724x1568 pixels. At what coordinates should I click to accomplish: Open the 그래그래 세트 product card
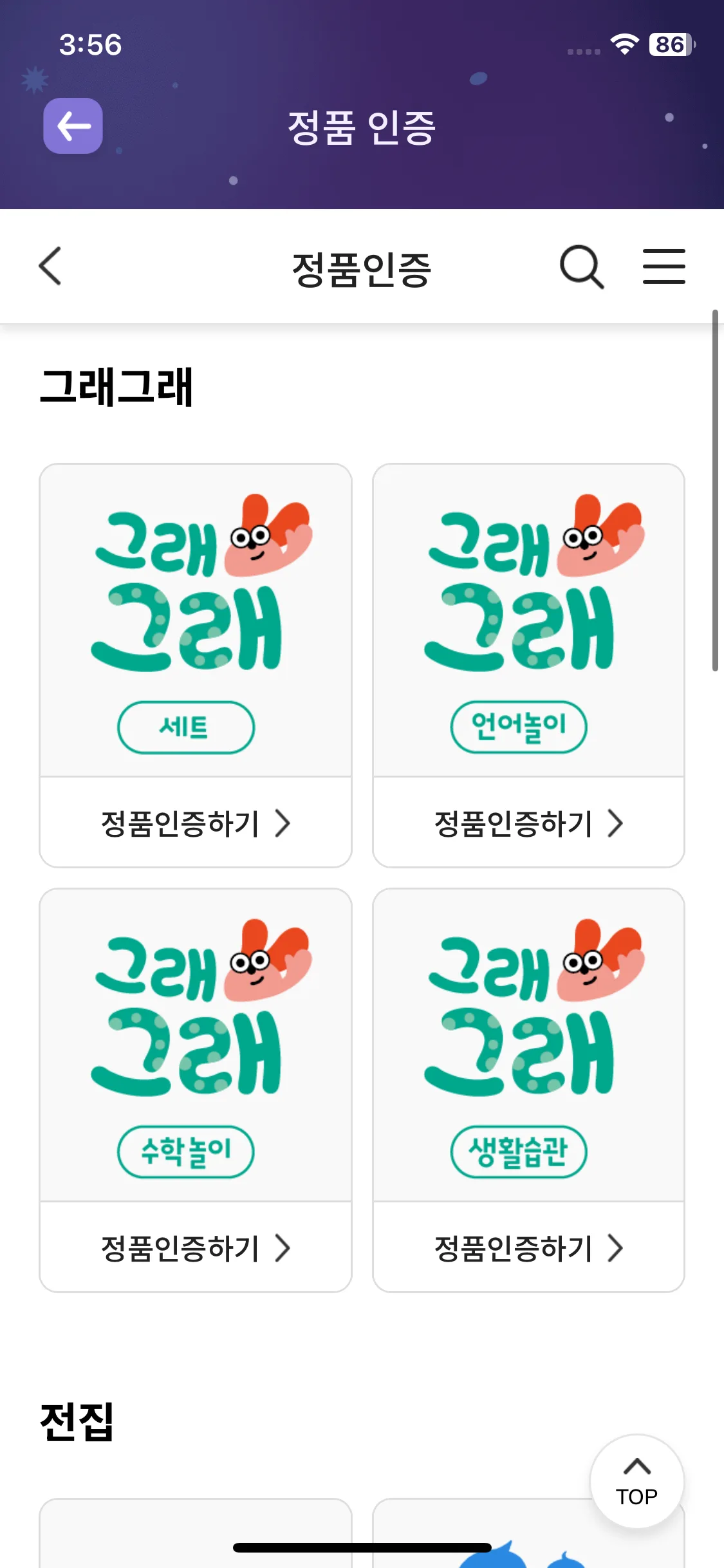pos(195,620)
